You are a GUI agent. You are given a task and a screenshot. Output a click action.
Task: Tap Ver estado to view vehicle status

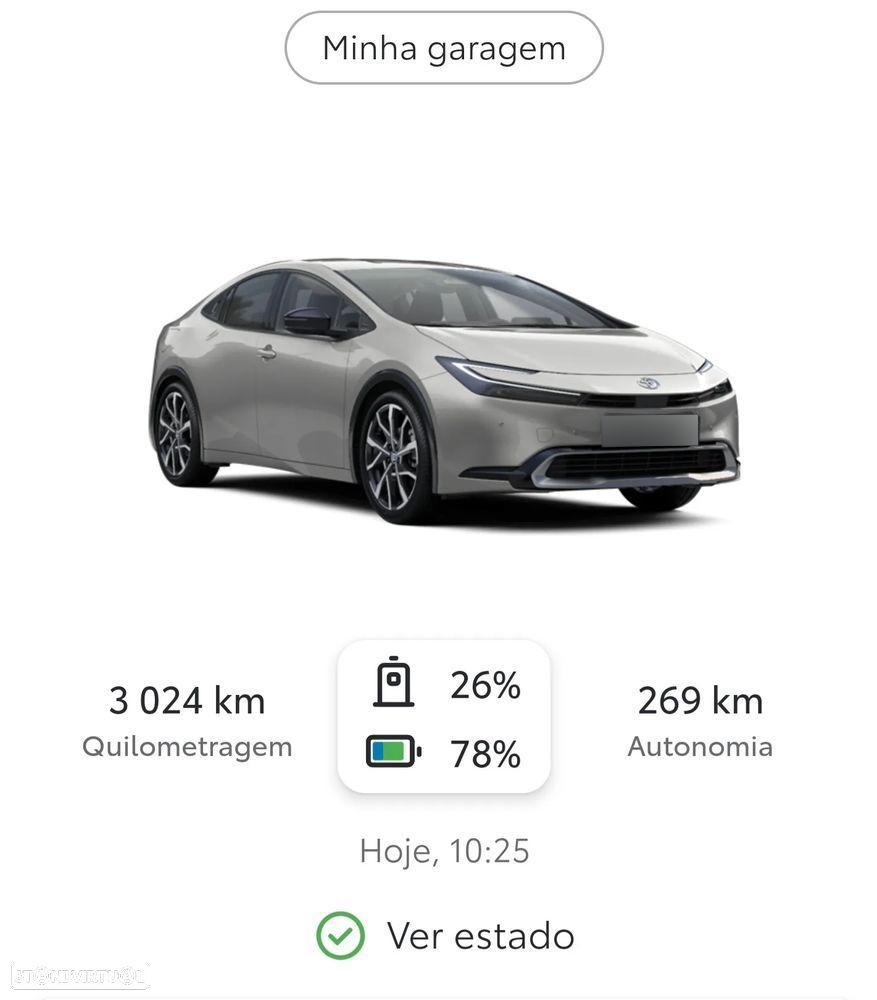click(x=446, y=936)
